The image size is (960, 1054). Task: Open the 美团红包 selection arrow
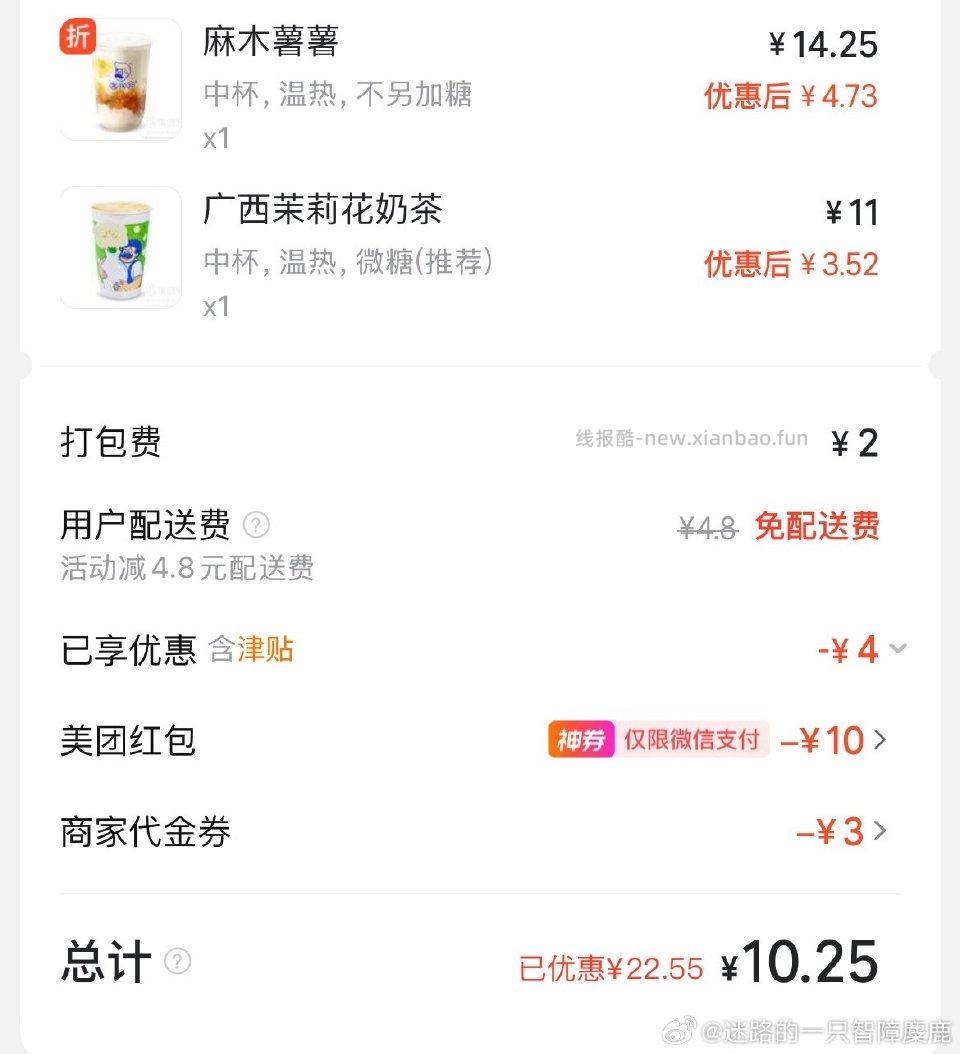pos(878,739)
